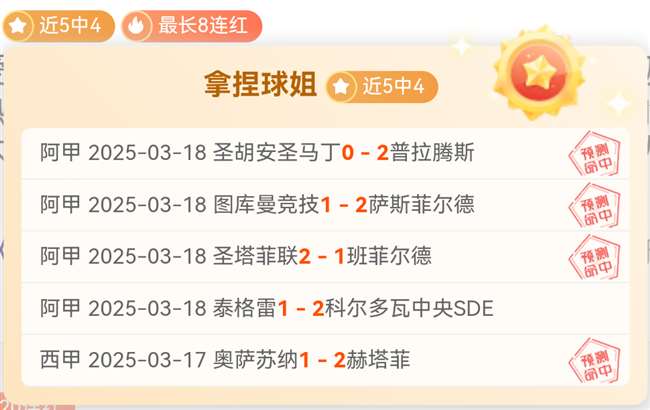This screenshot has height=410, width=650.
Task: Open the 泰格雷 vs 科尔多瓦中央SDE match record
Action: [300, 308]
